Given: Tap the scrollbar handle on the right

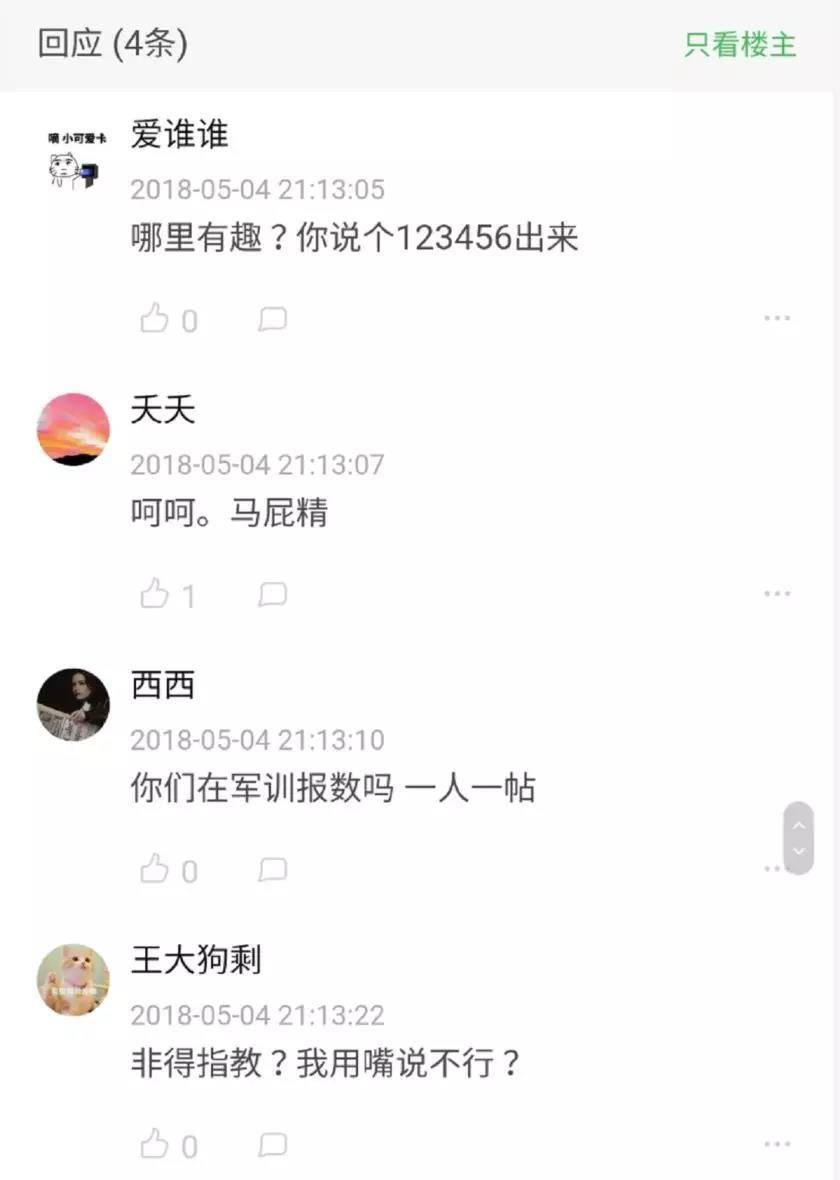Looking at the screenshot, I should 798,838.
